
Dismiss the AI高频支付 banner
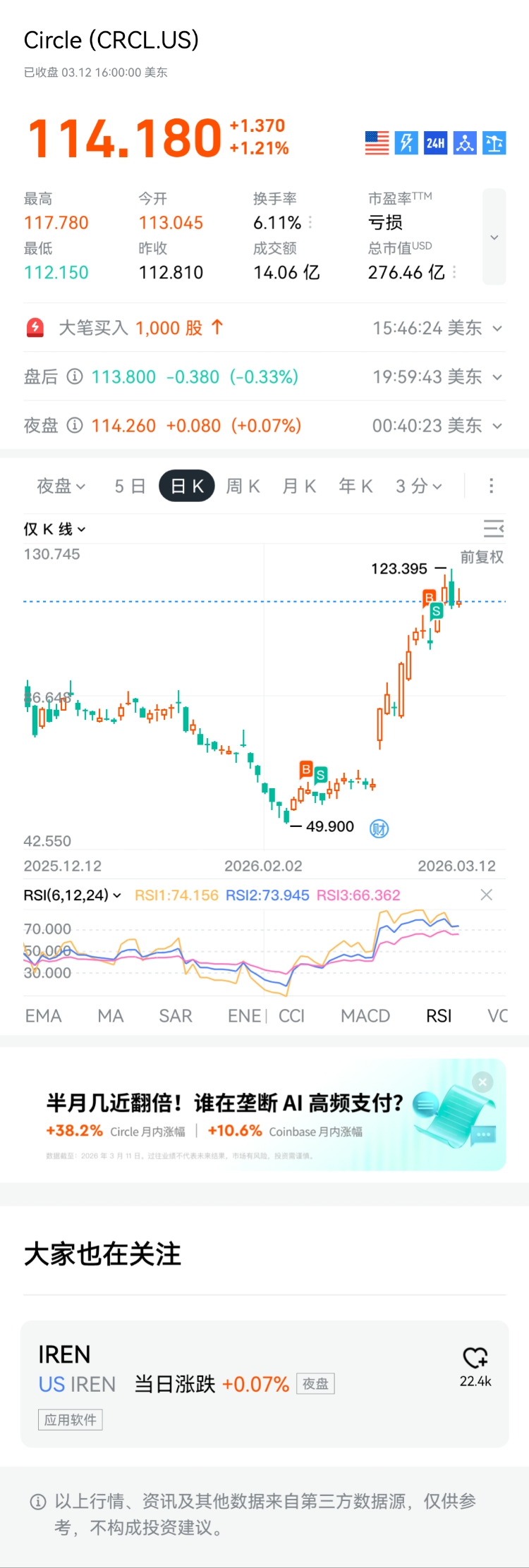click(482, 1082)
